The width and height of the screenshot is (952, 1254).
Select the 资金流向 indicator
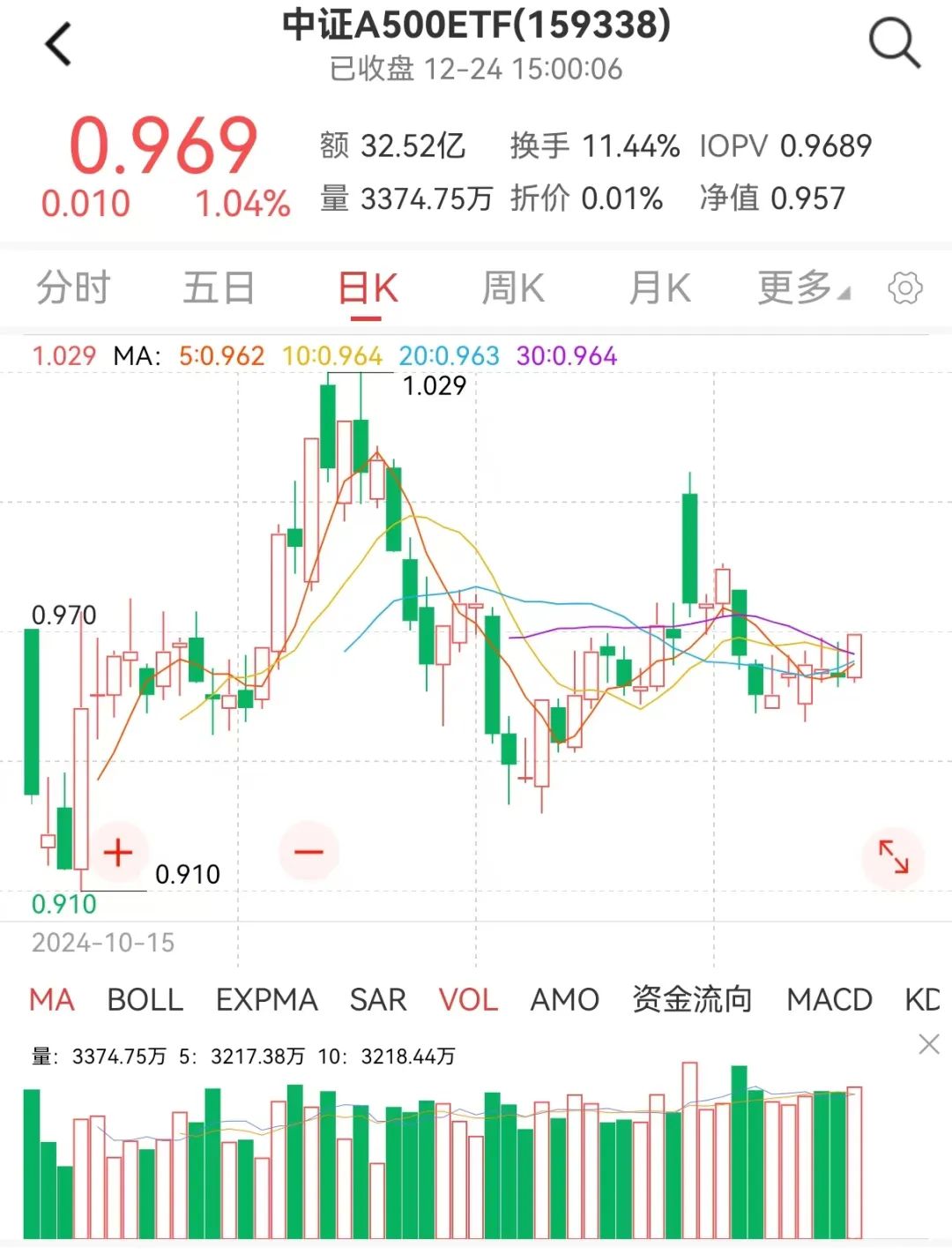(x=692, y=1000)
